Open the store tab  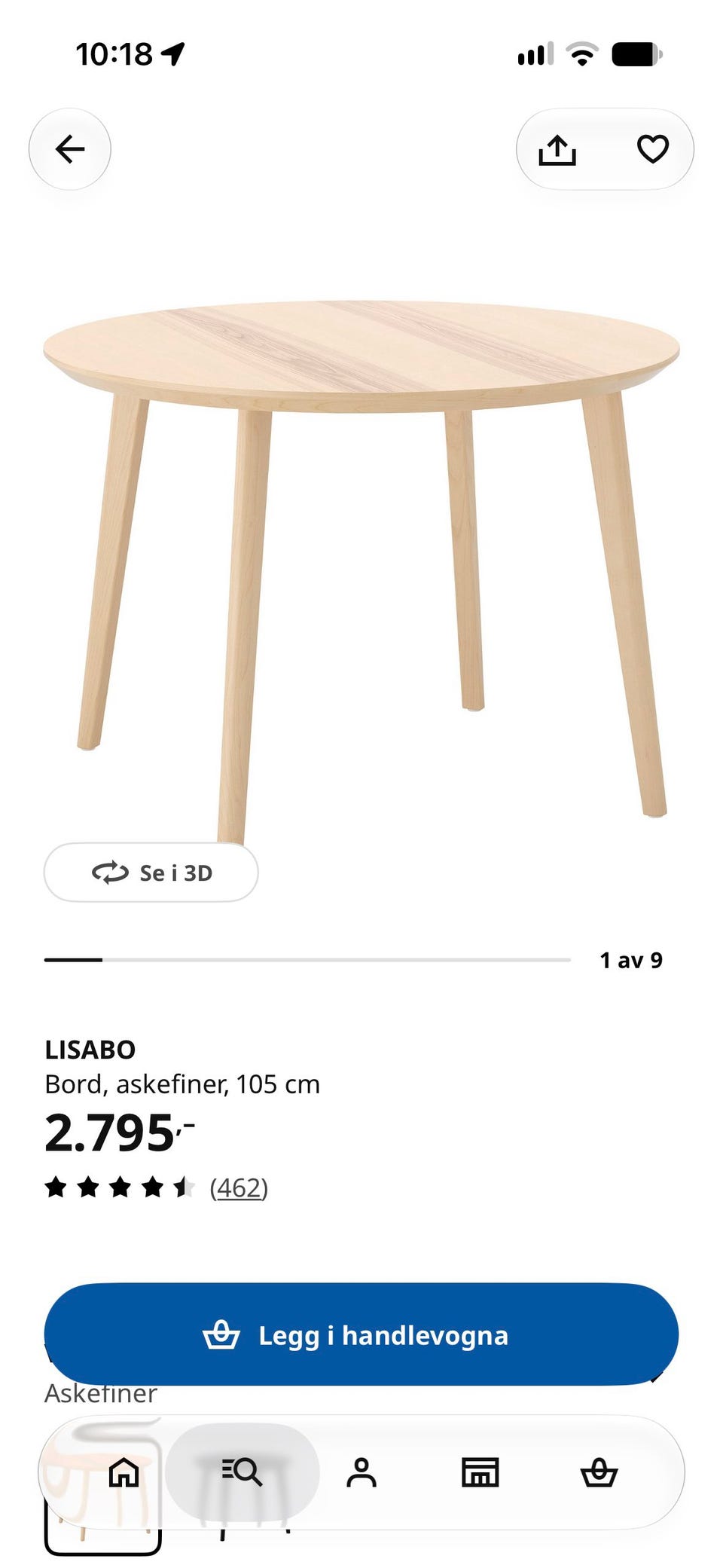click(x=480, y=1472)
